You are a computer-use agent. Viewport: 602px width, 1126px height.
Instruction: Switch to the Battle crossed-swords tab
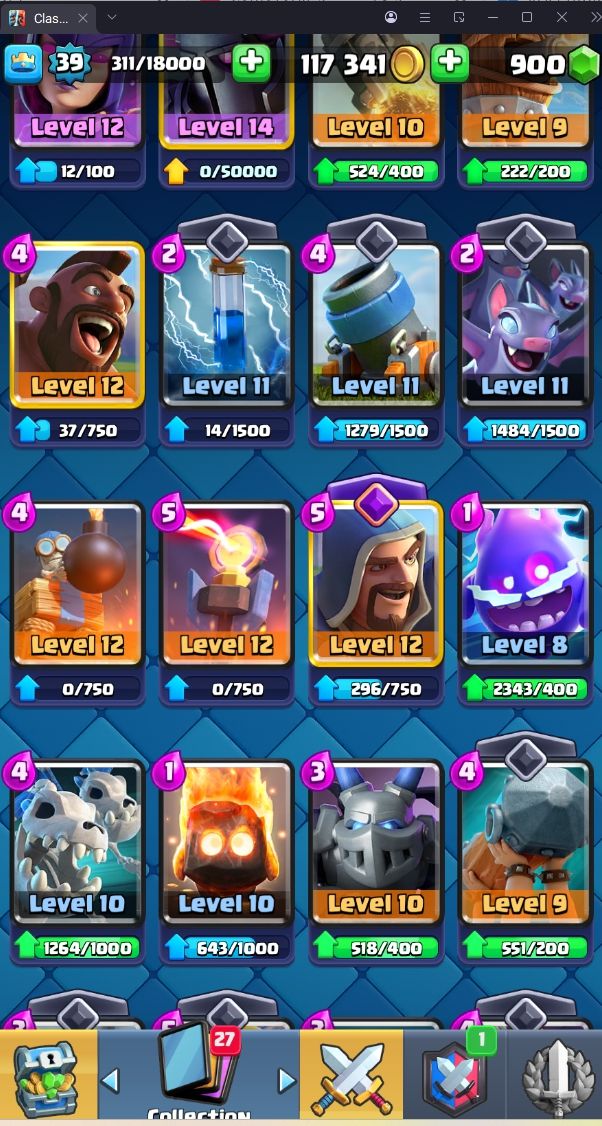tap(351, 1074)
